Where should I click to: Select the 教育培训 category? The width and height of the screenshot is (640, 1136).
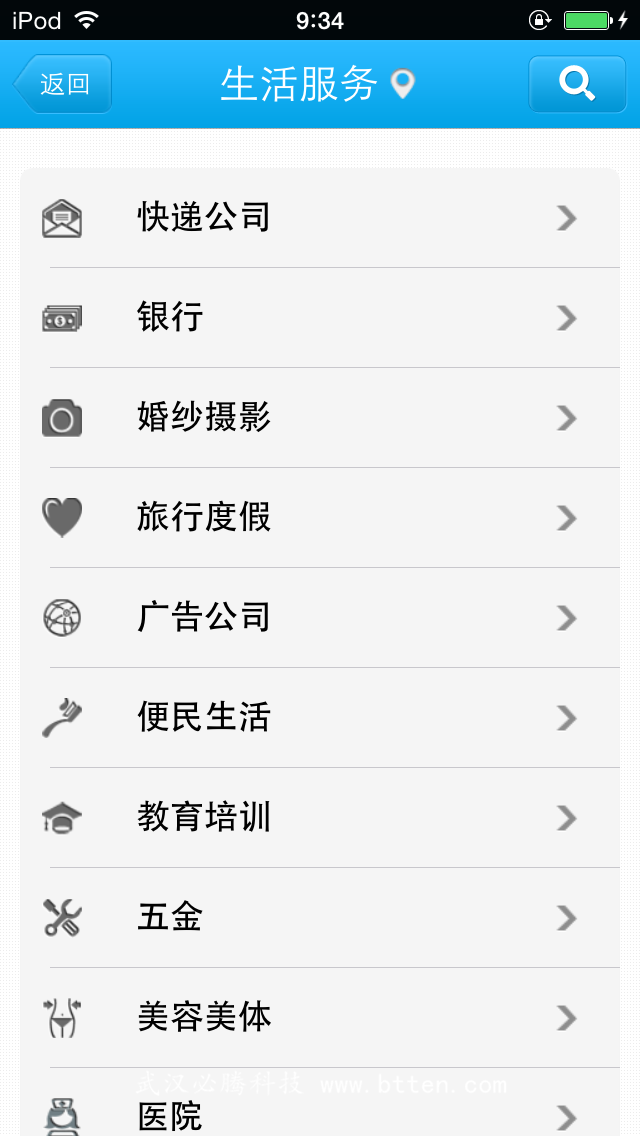coord(320,817)
